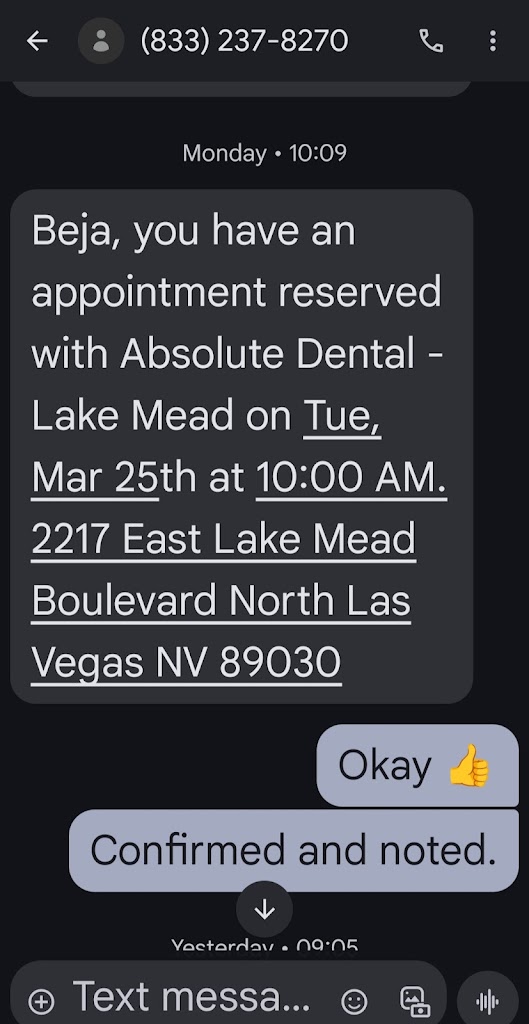This screenshot has width=529, height=1024.
Task: Record a voice message
Action: coord(488,1000)
